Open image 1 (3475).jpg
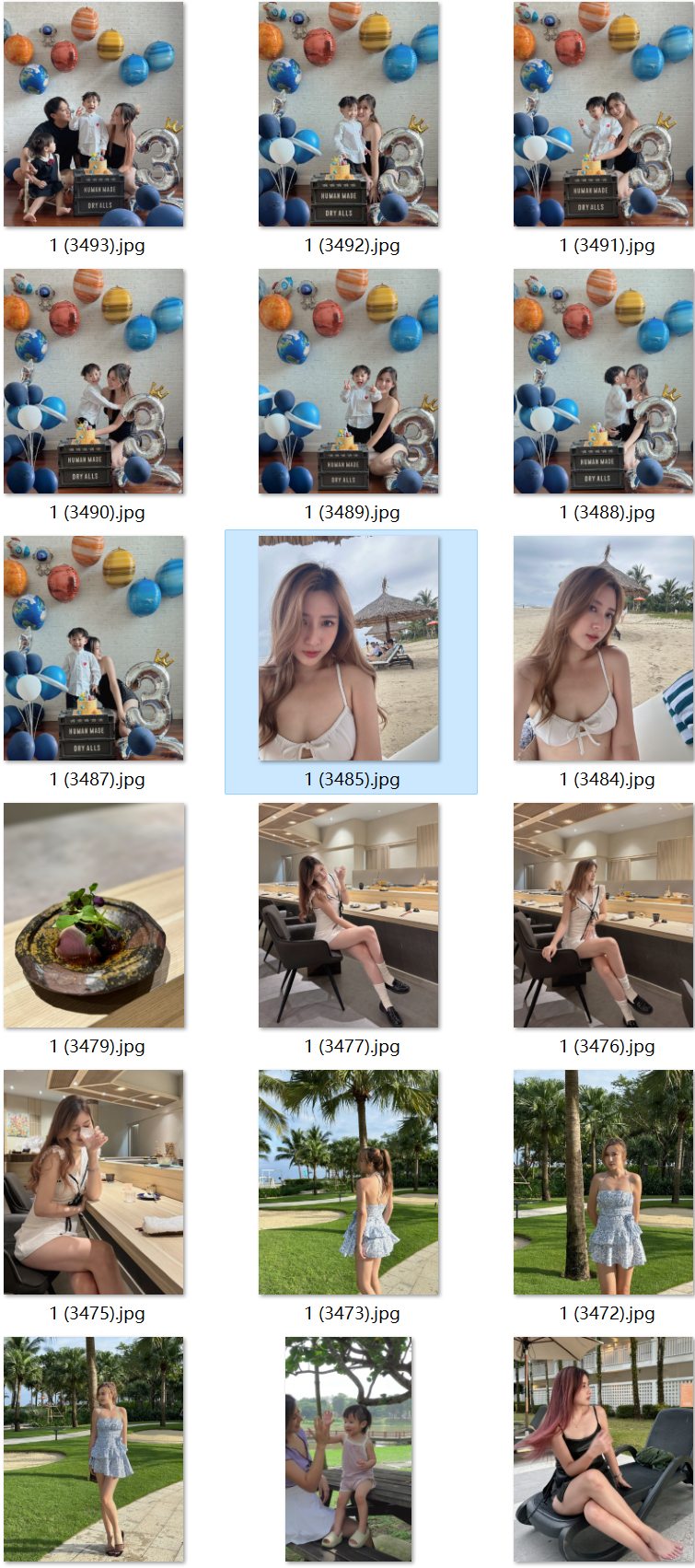The image size is (695, 1568). pyautogui.click(x=94, y=1182)
